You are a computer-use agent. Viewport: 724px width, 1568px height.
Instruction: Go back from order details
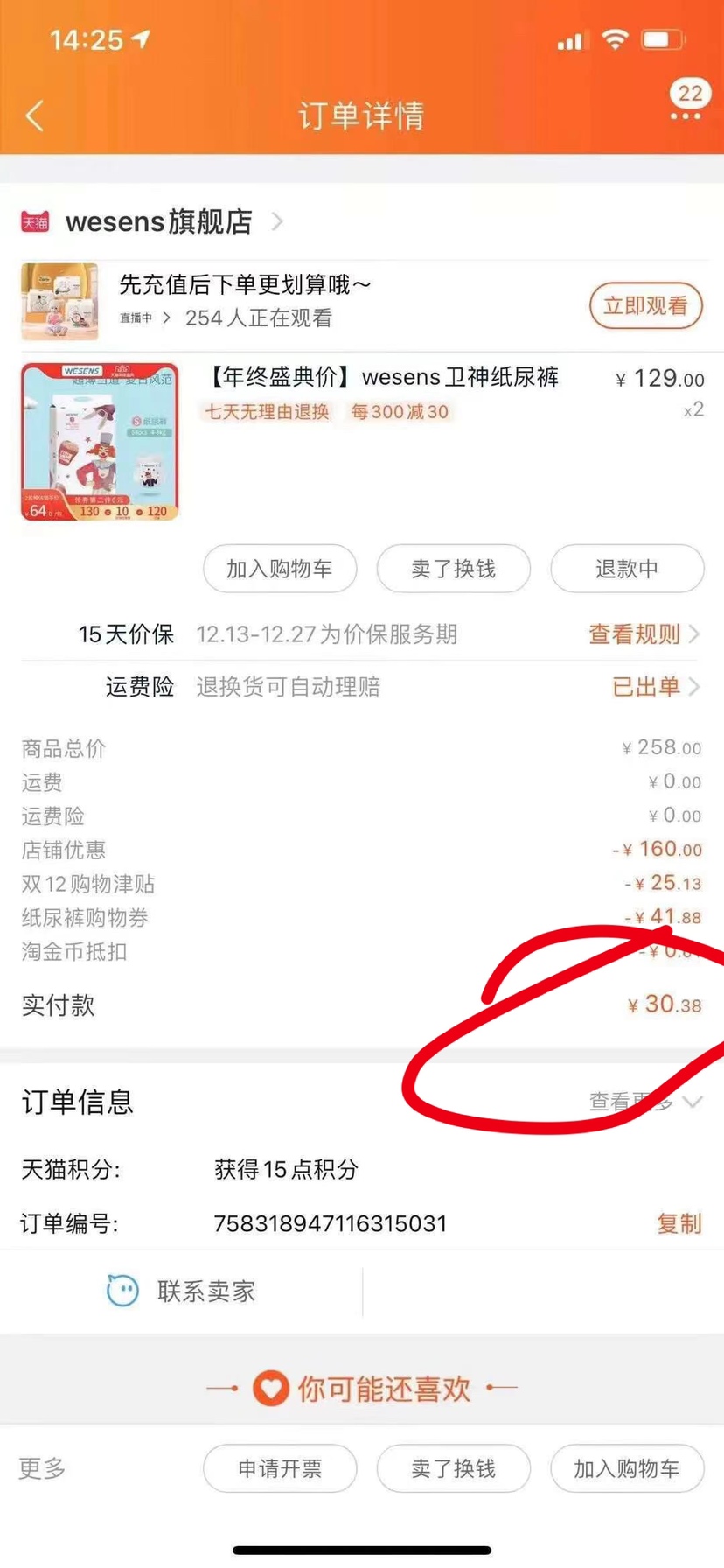point(35,115)
